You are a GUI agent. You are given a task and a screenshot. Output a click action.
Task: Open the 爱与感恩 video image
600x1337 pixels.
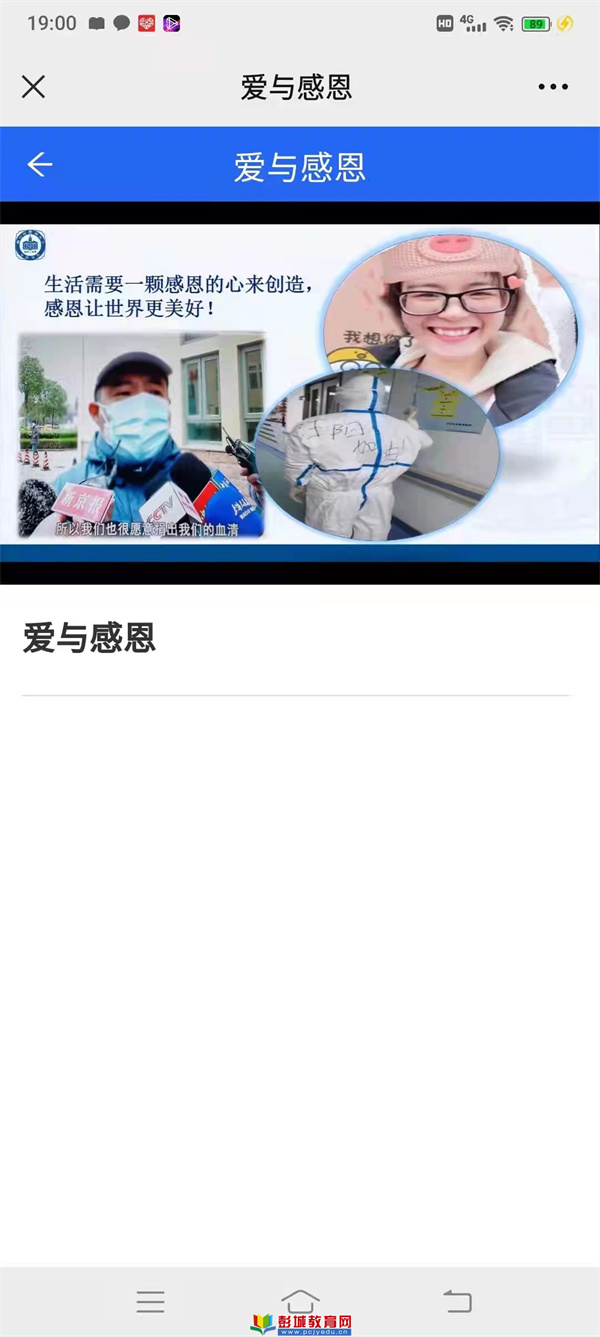pos(300,392)
